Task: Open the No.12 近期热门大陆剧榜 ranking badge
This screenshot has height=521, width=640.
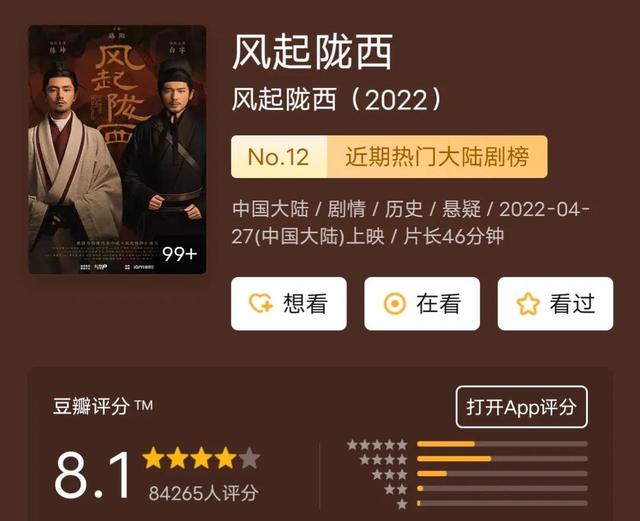Action: click(389, 157)
